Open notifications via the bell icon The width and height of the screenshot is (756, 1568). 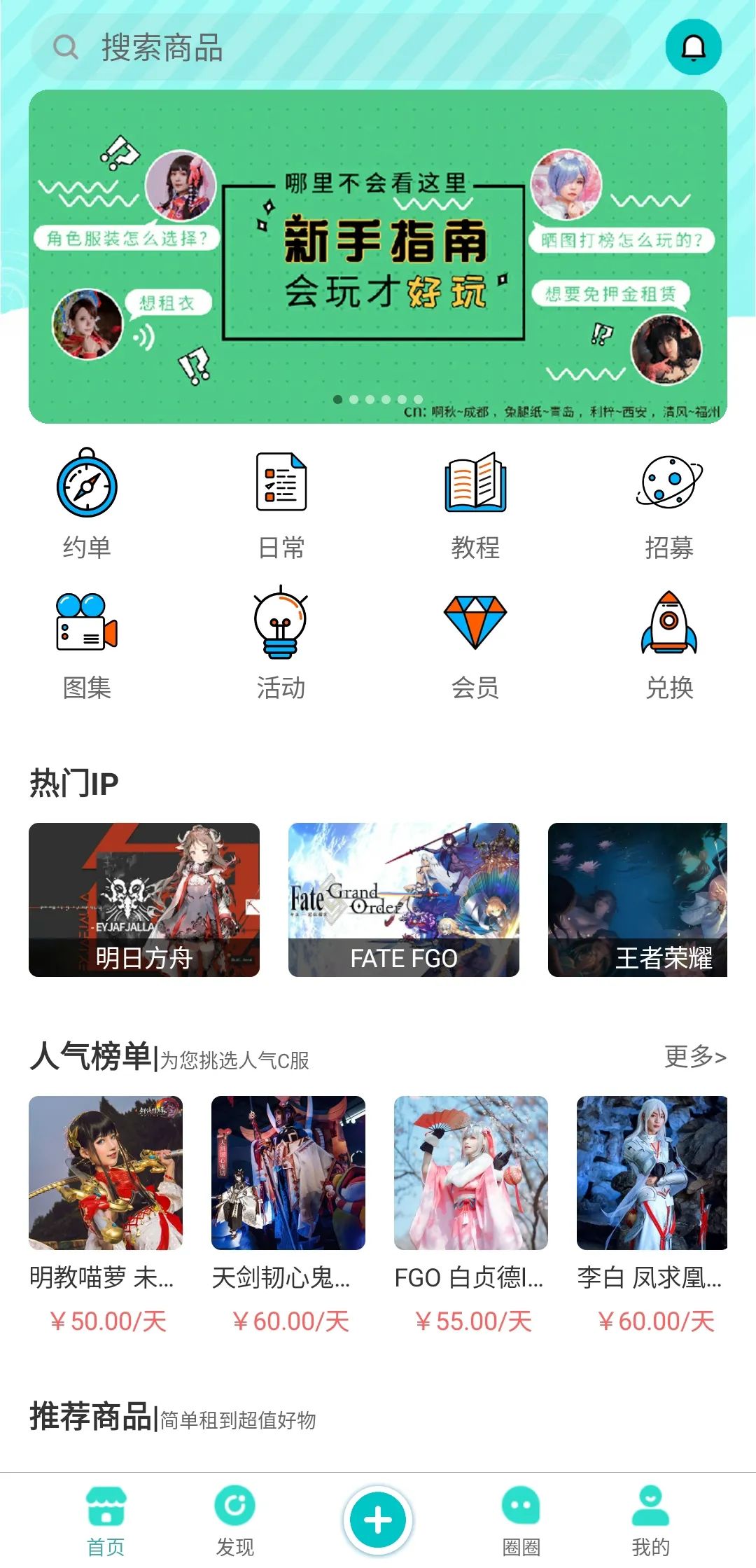click(x=692, y=46)
